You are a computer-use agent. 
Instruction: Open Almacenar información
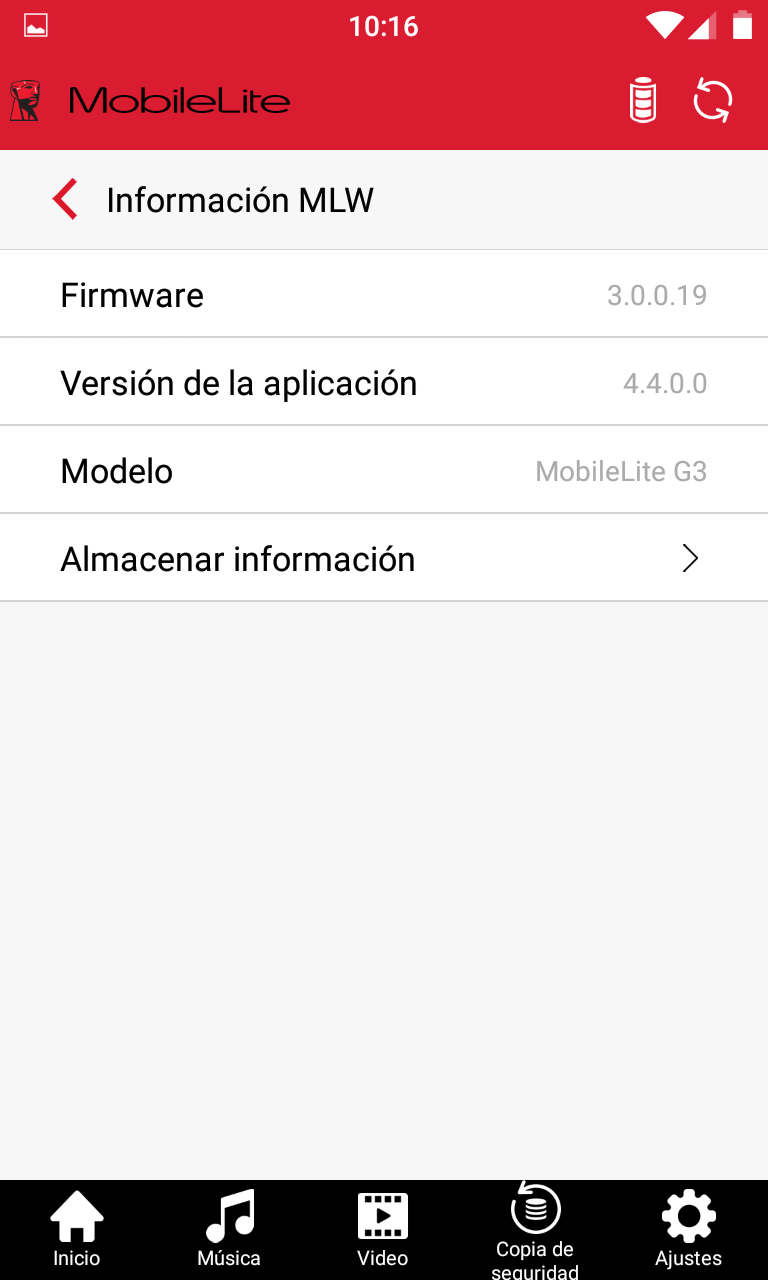(384, 558)
